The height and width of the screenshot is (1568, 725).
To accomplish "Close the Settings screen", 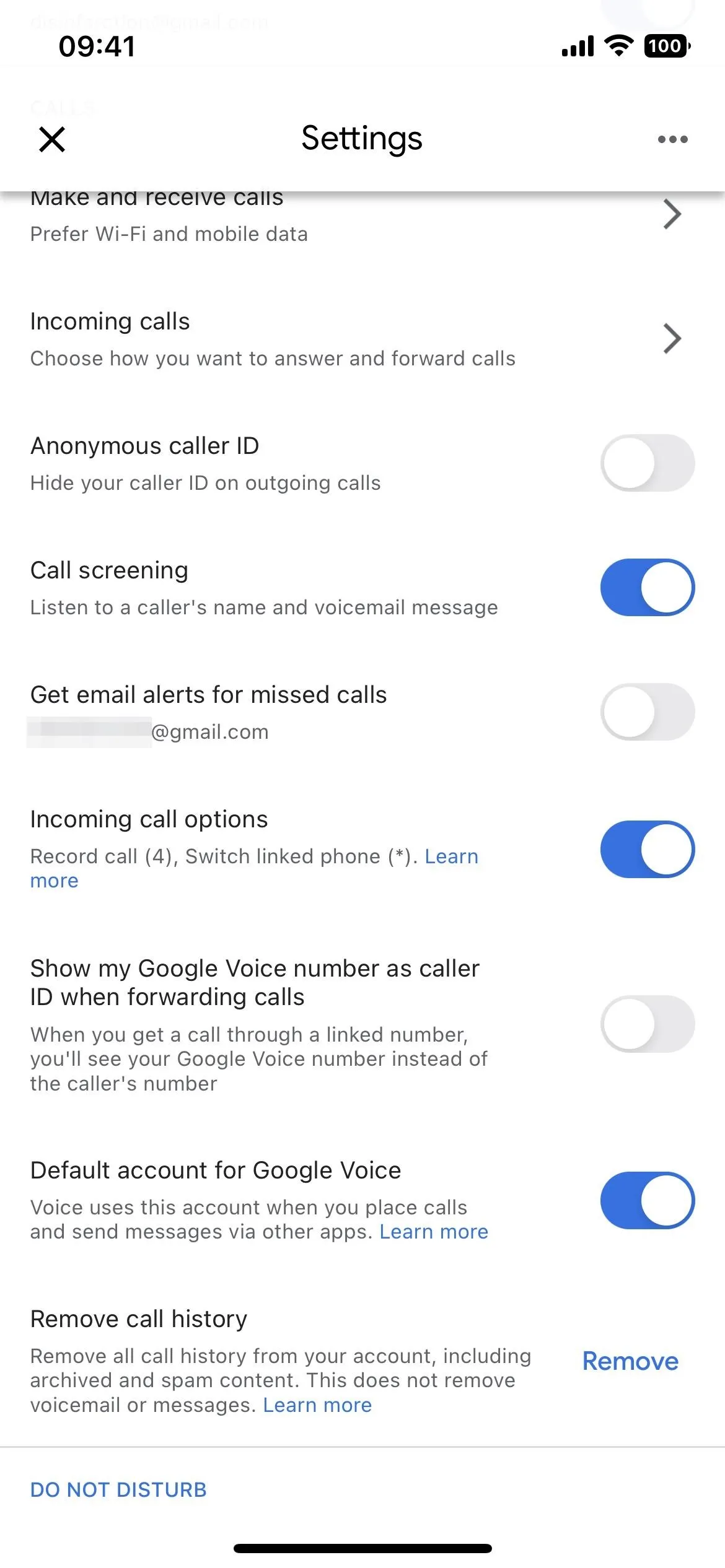I will 52,139.
